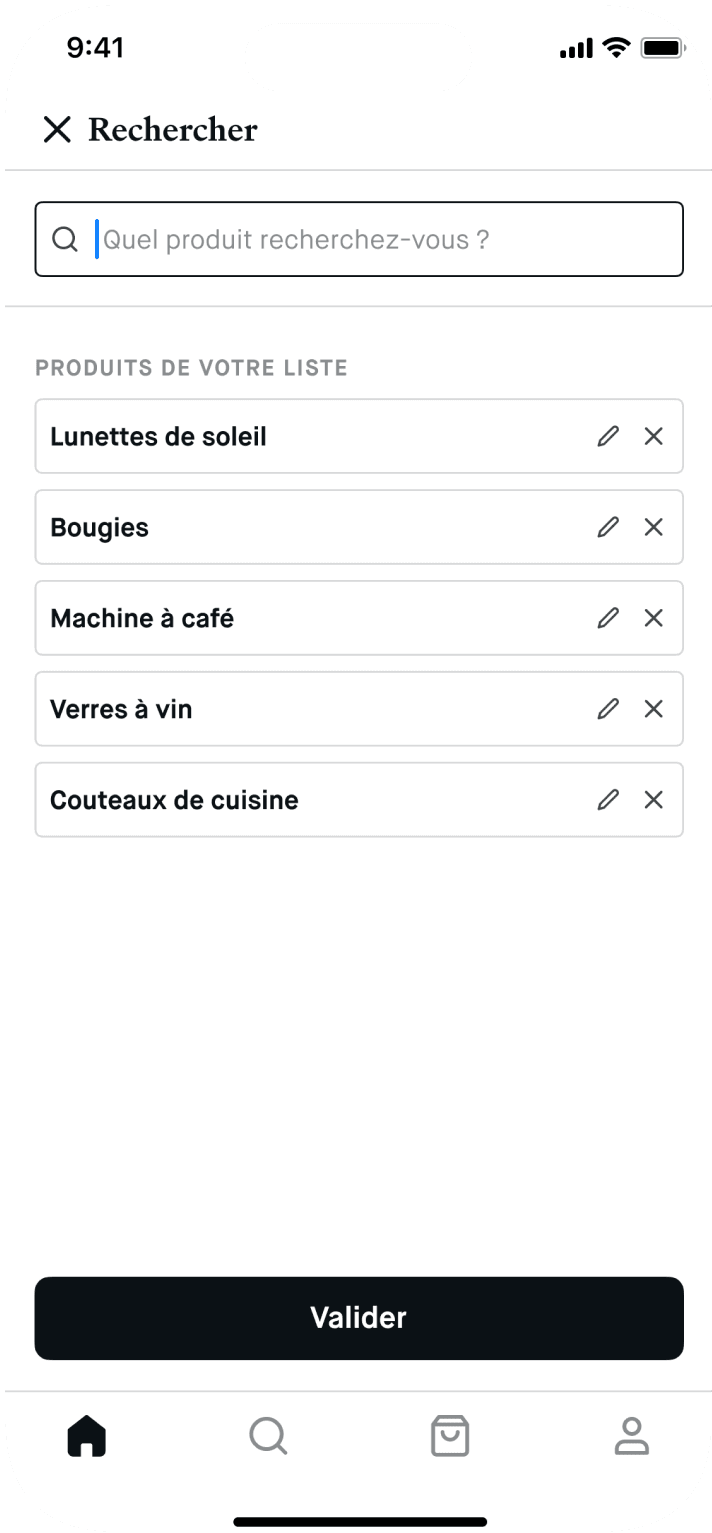Viewport: 712px width, 1533px height.
Task: Focus the product search field
Action: (380, 240)
